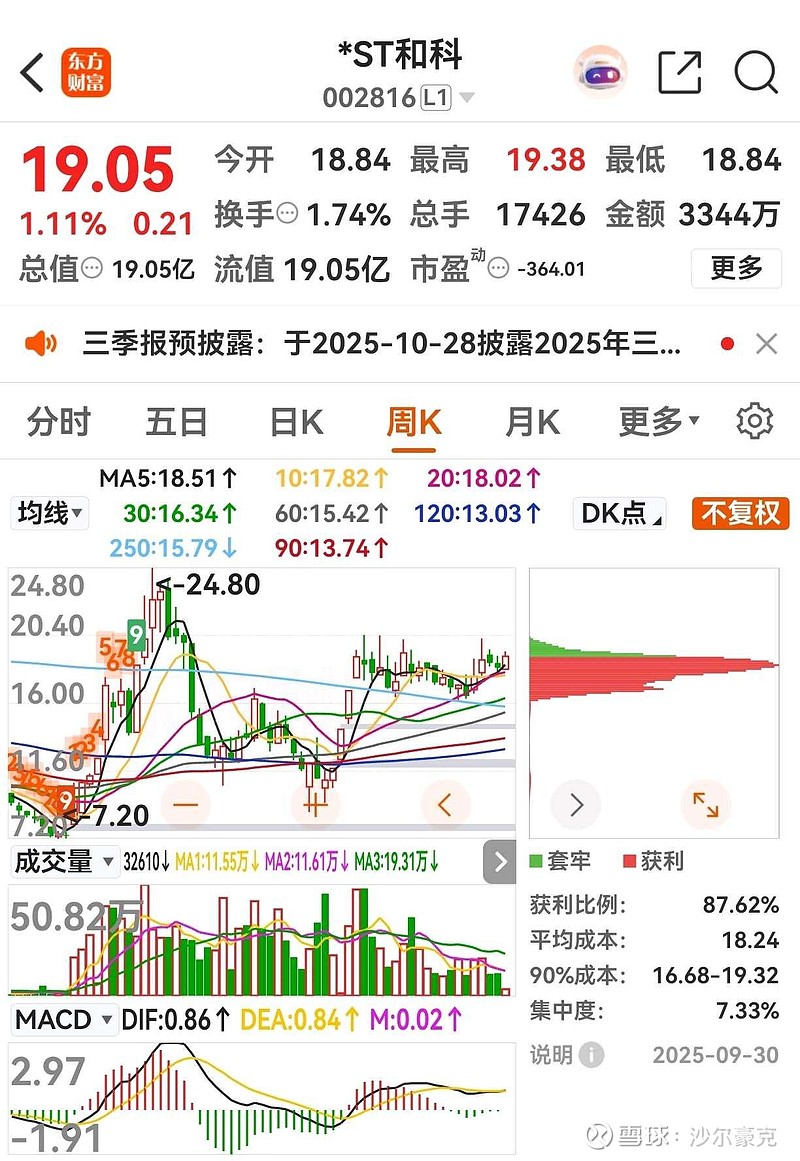This screenshot has height=1161, width=800.
Task: Open the 三季报预披露 announcement
Action: coord(381,344)
